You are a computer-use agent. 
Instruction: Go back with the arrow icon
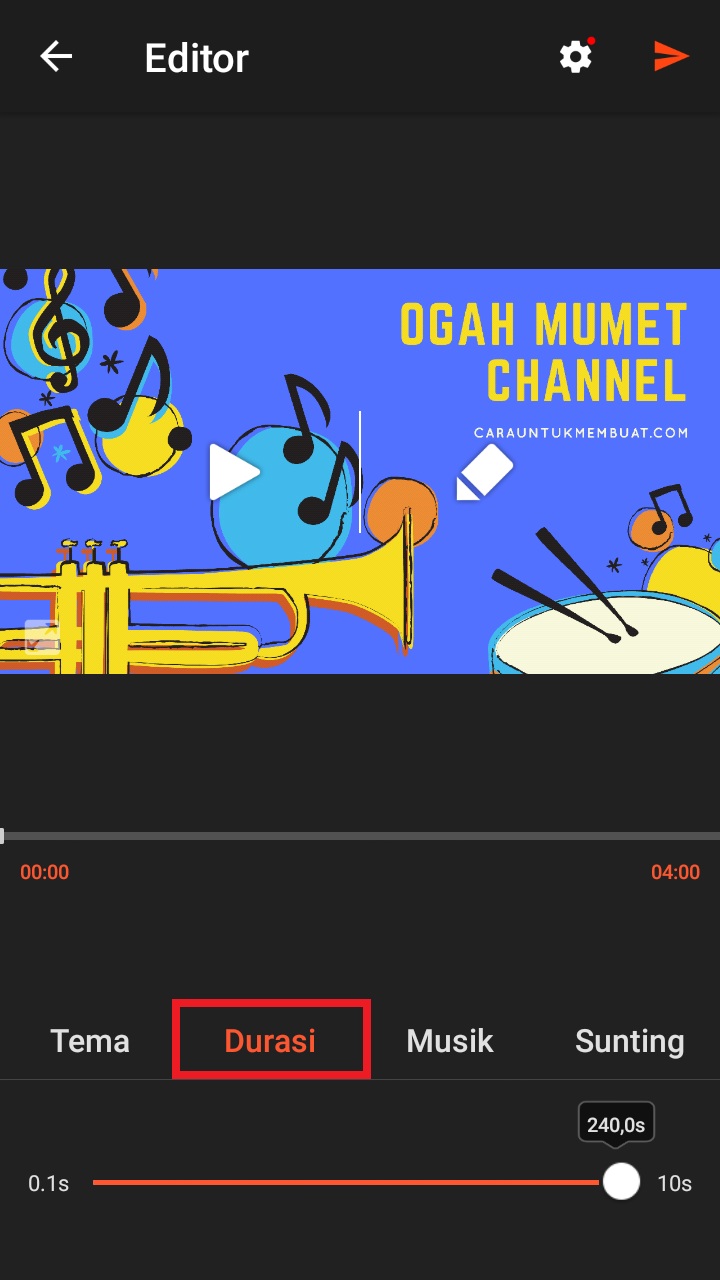click(56, 57)
